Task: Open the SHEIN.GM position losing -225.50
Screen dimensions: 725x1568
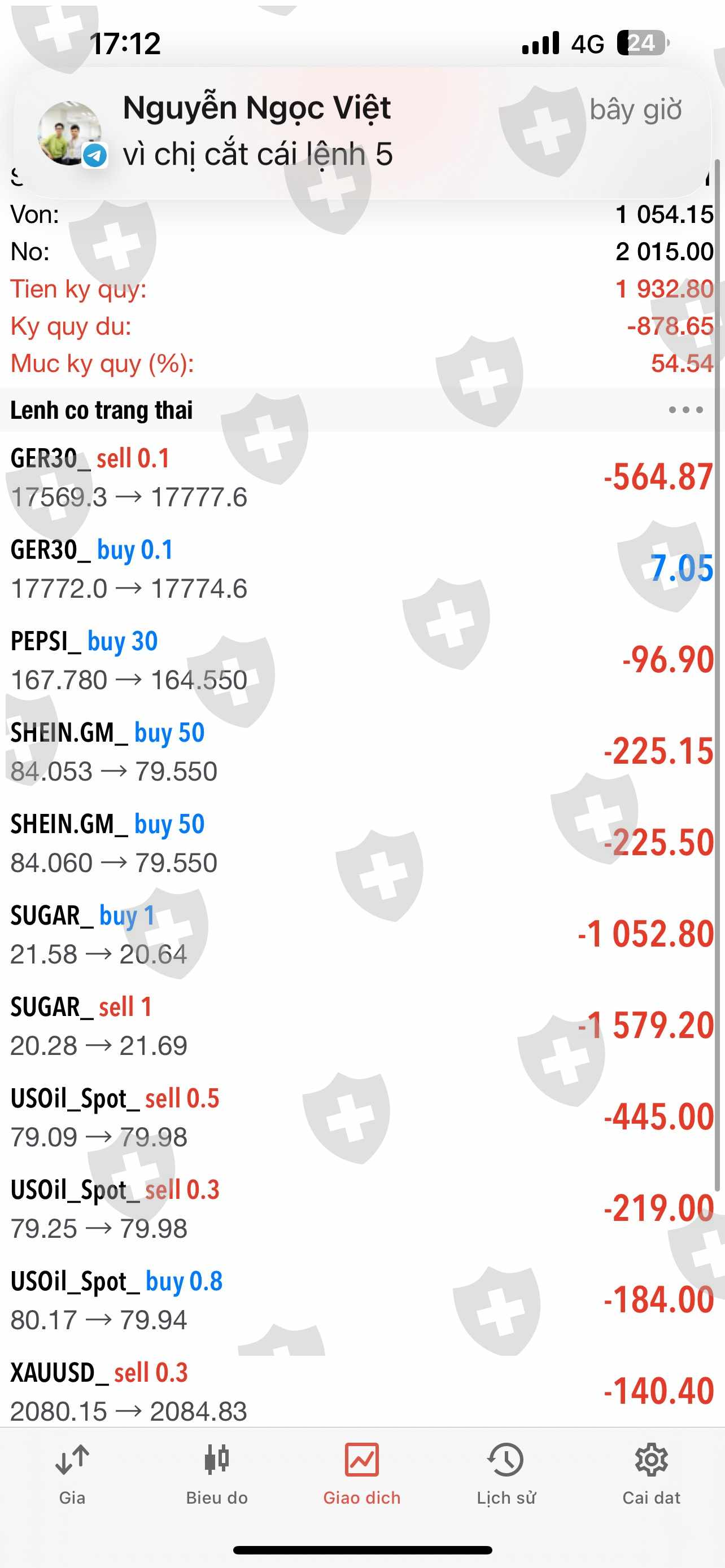Action: (362, 843)
